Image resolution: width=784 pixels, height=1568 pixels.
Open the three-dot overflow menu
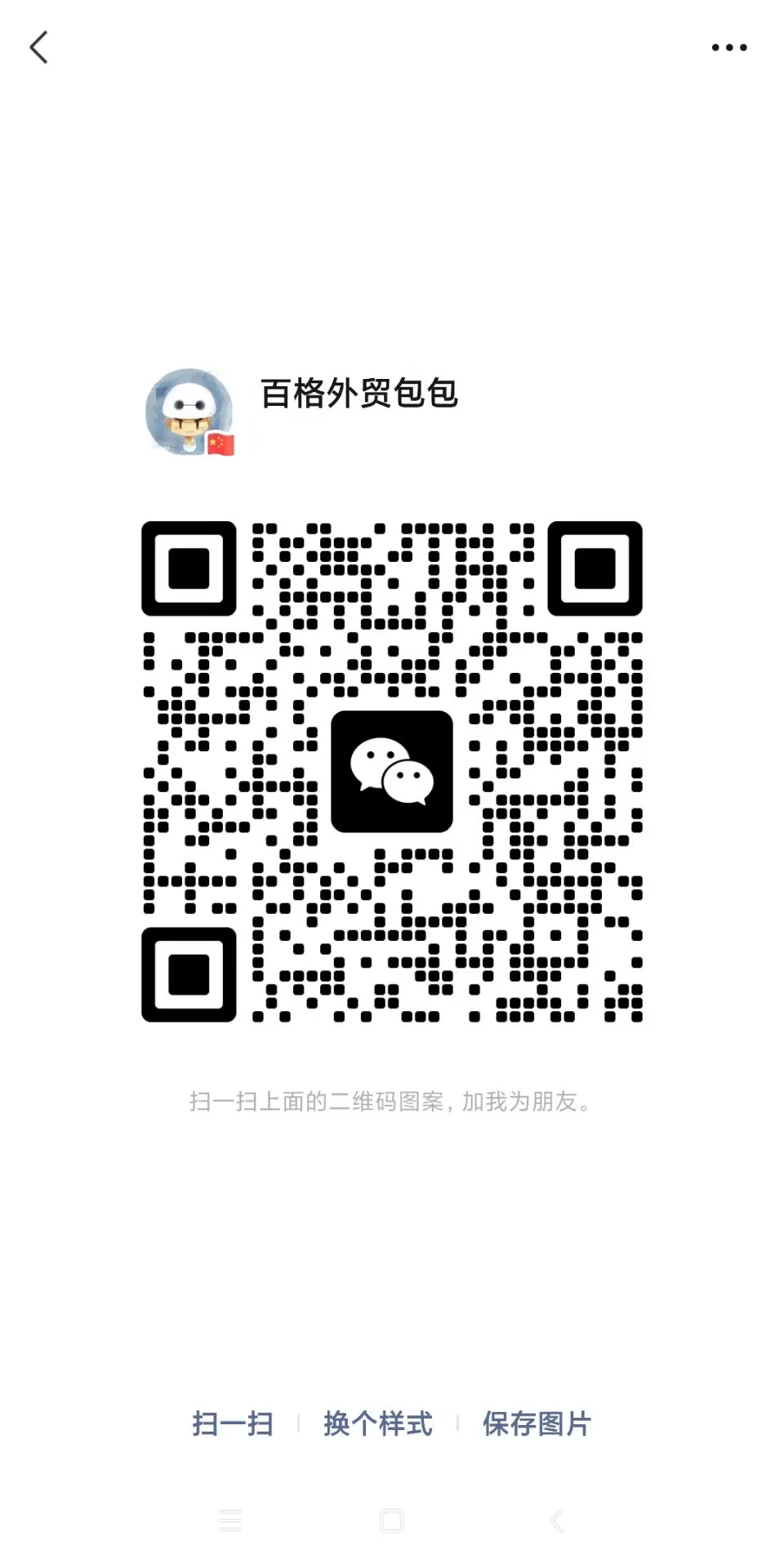pos(728,47)
